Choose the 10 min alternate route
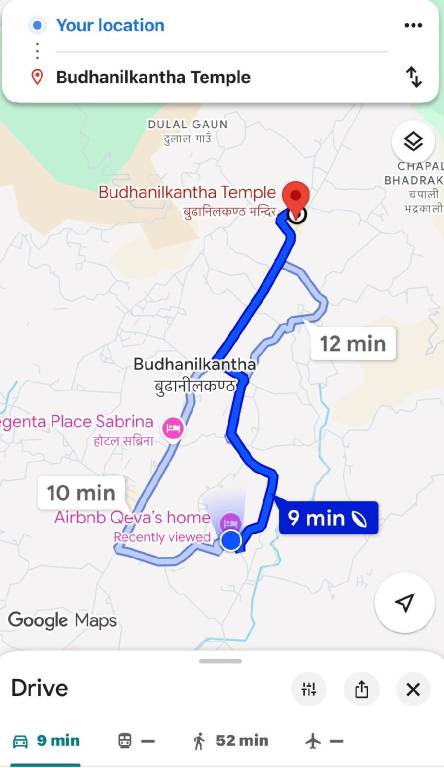444x768 pixels. tap(81, 493)
